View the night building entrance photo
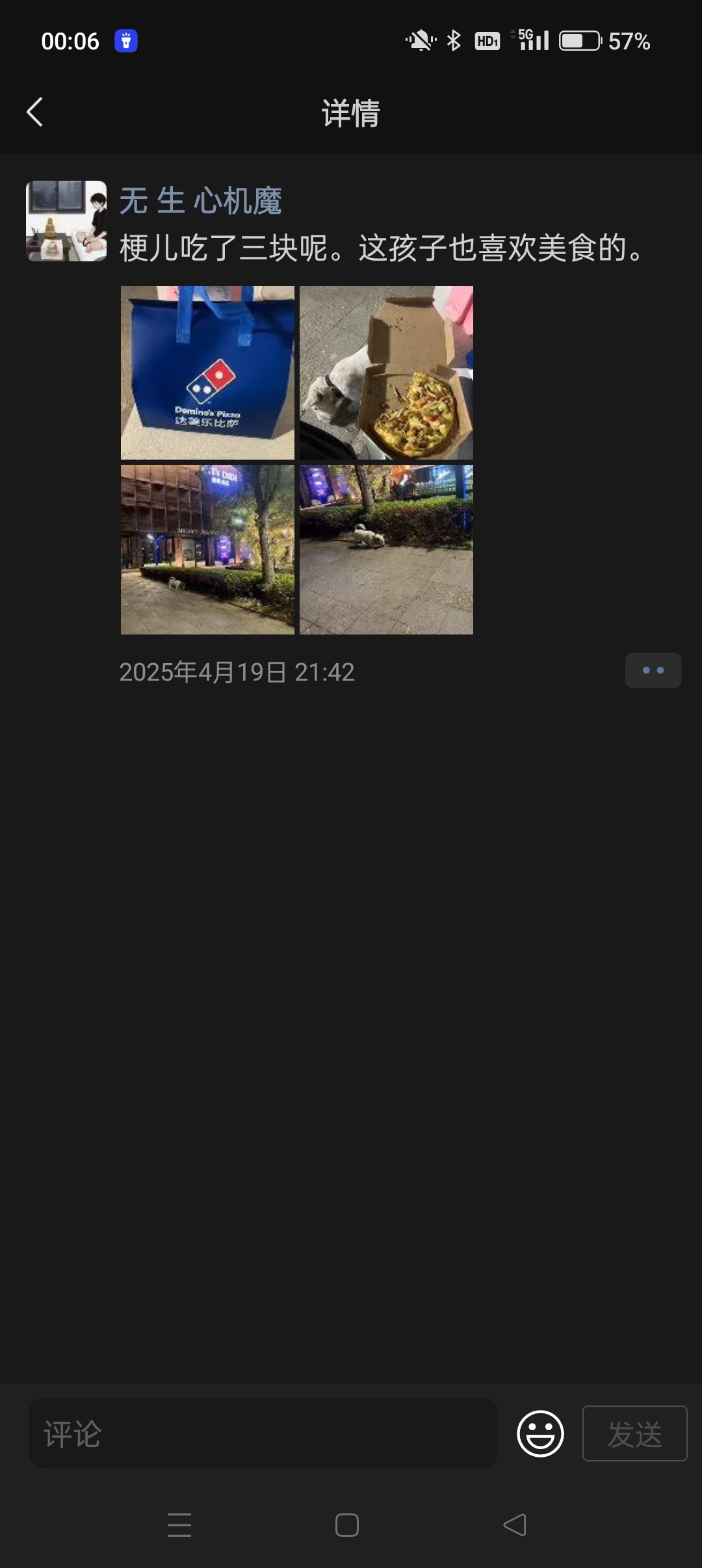Viewport: 702px width, 1568px height. click(x=207, y=549)
